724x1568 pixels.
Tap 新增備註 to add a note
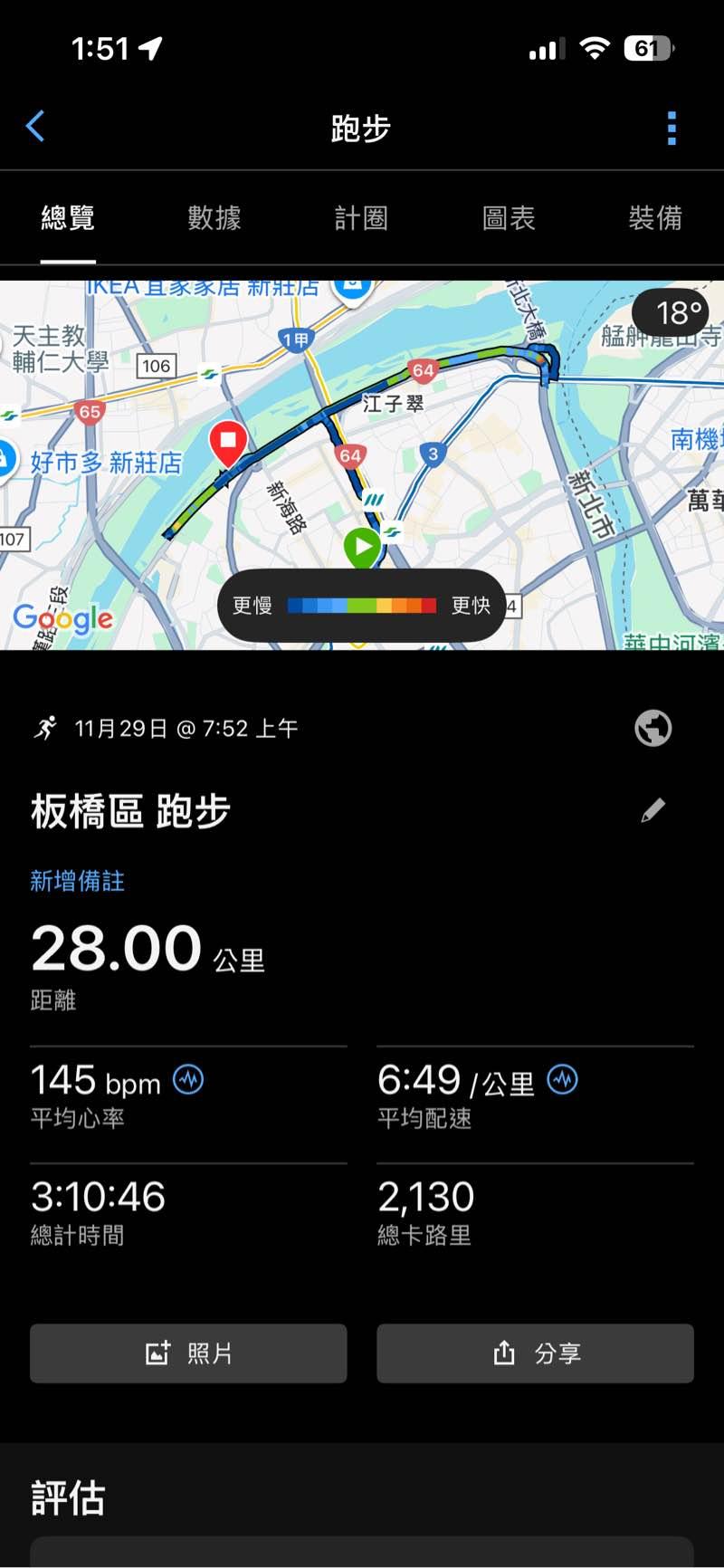(78, 881)
